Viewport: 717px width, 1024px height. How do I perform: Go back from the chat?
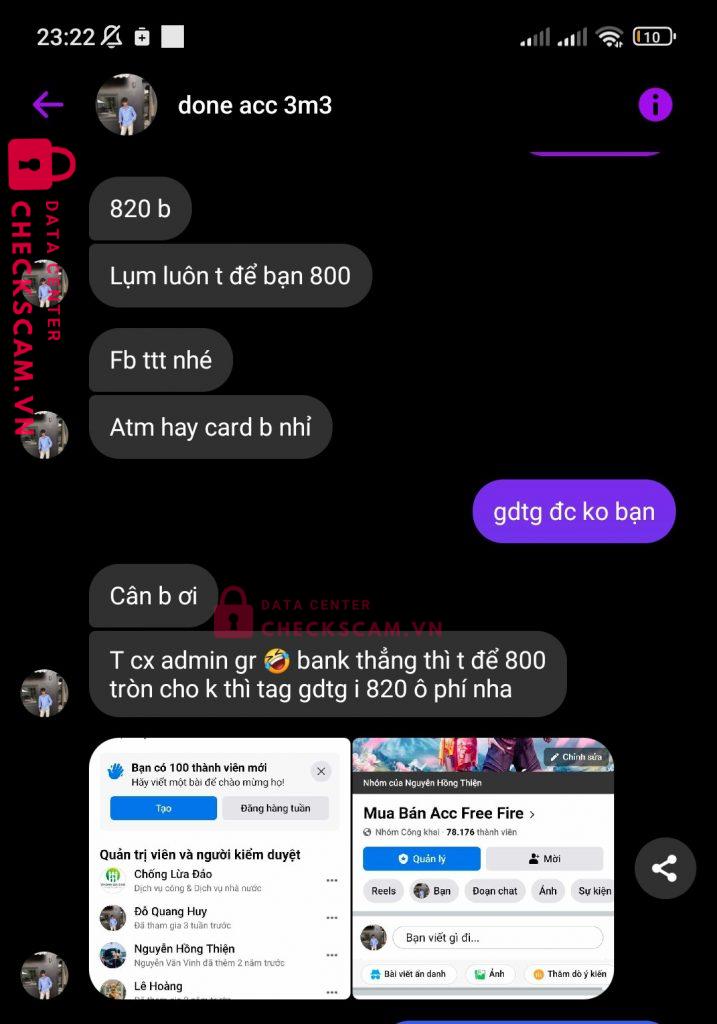point(47,104)
